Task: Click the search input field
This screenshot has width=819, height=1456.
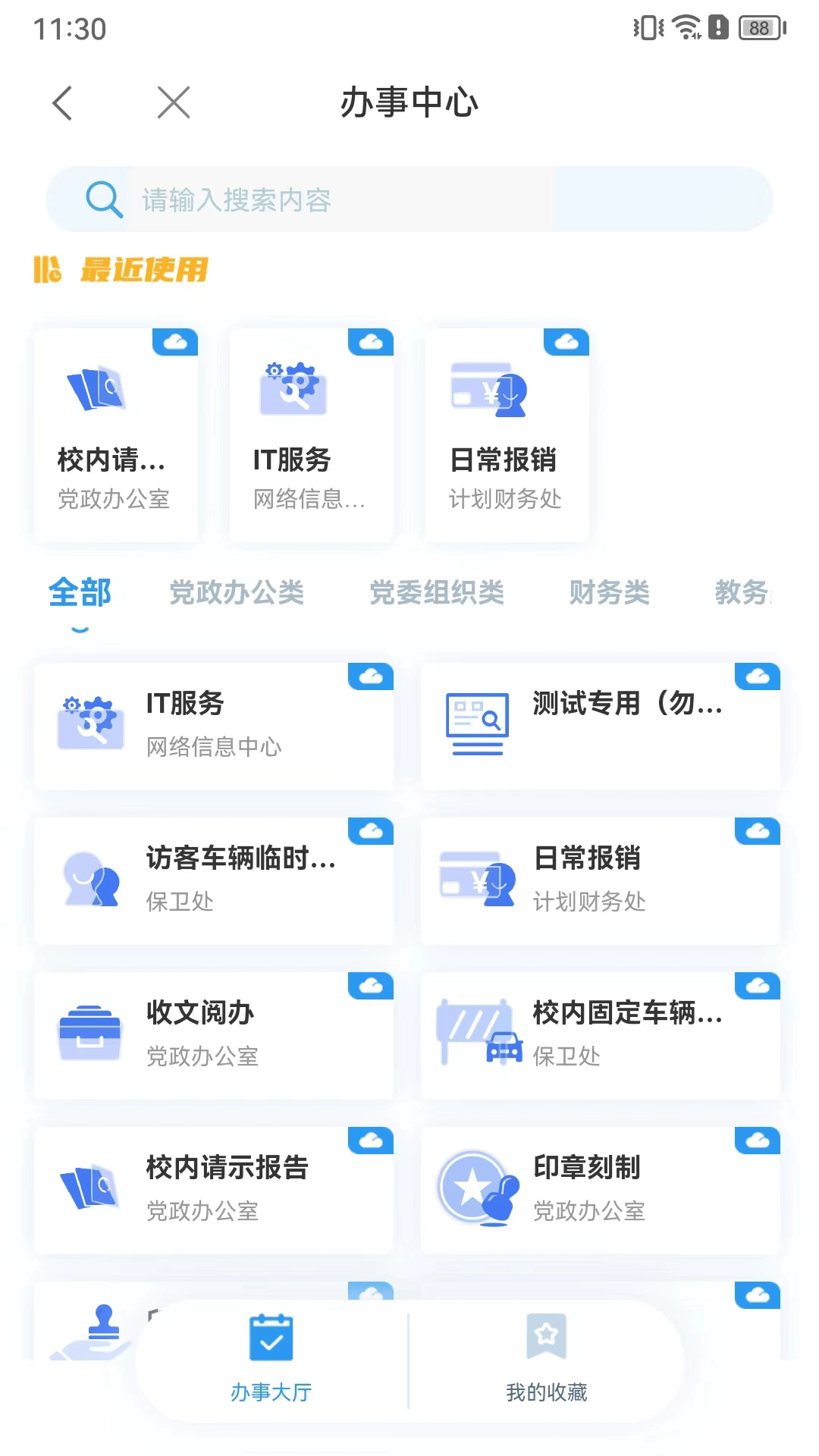Action: pos(341,199)
